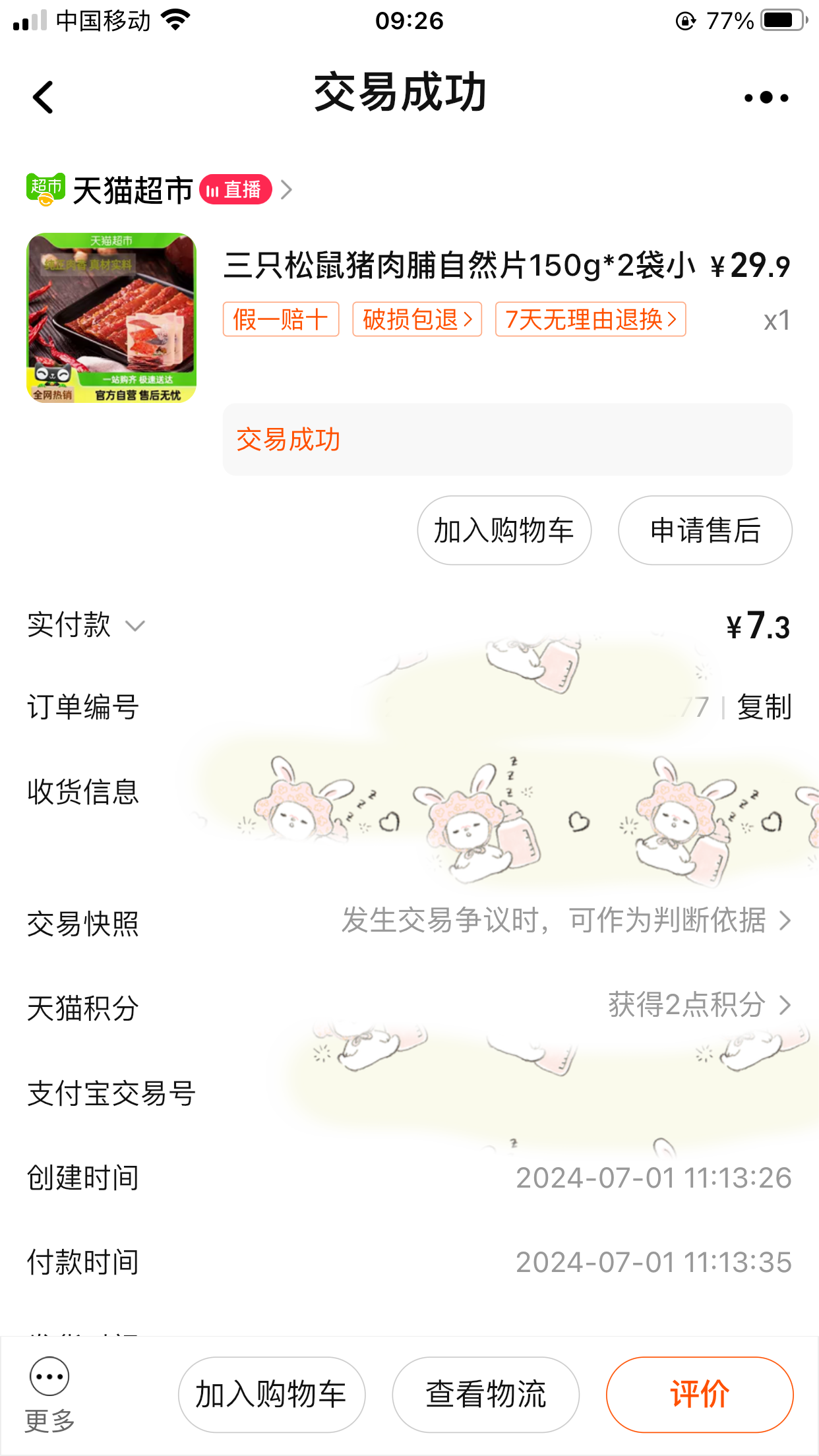
Task: Open the 天猫积分 points row
Action: 409,1006
